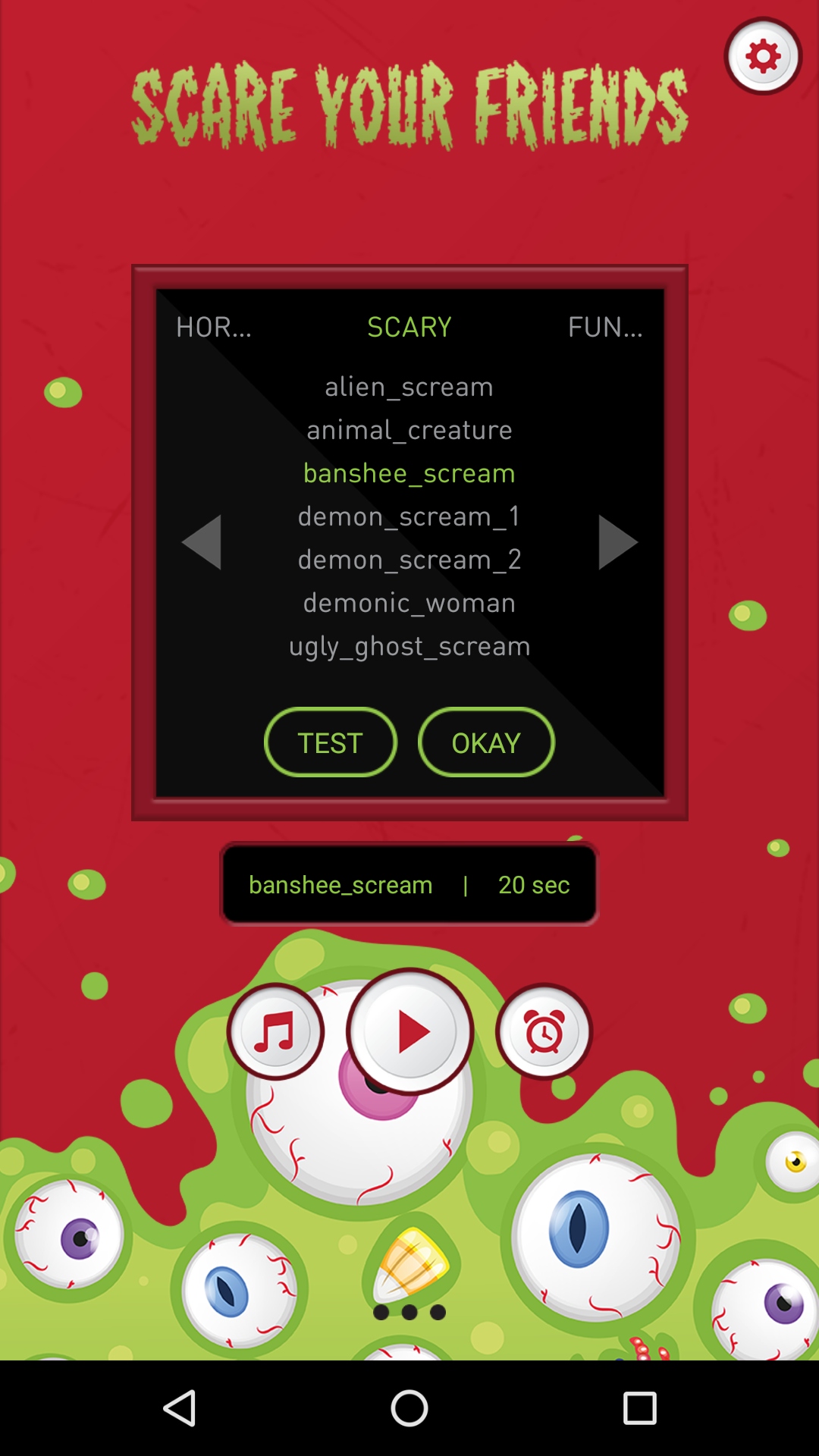Go back using the system back button
The height and width of the screenshot is (1456, 819).
click(180, 1408)
